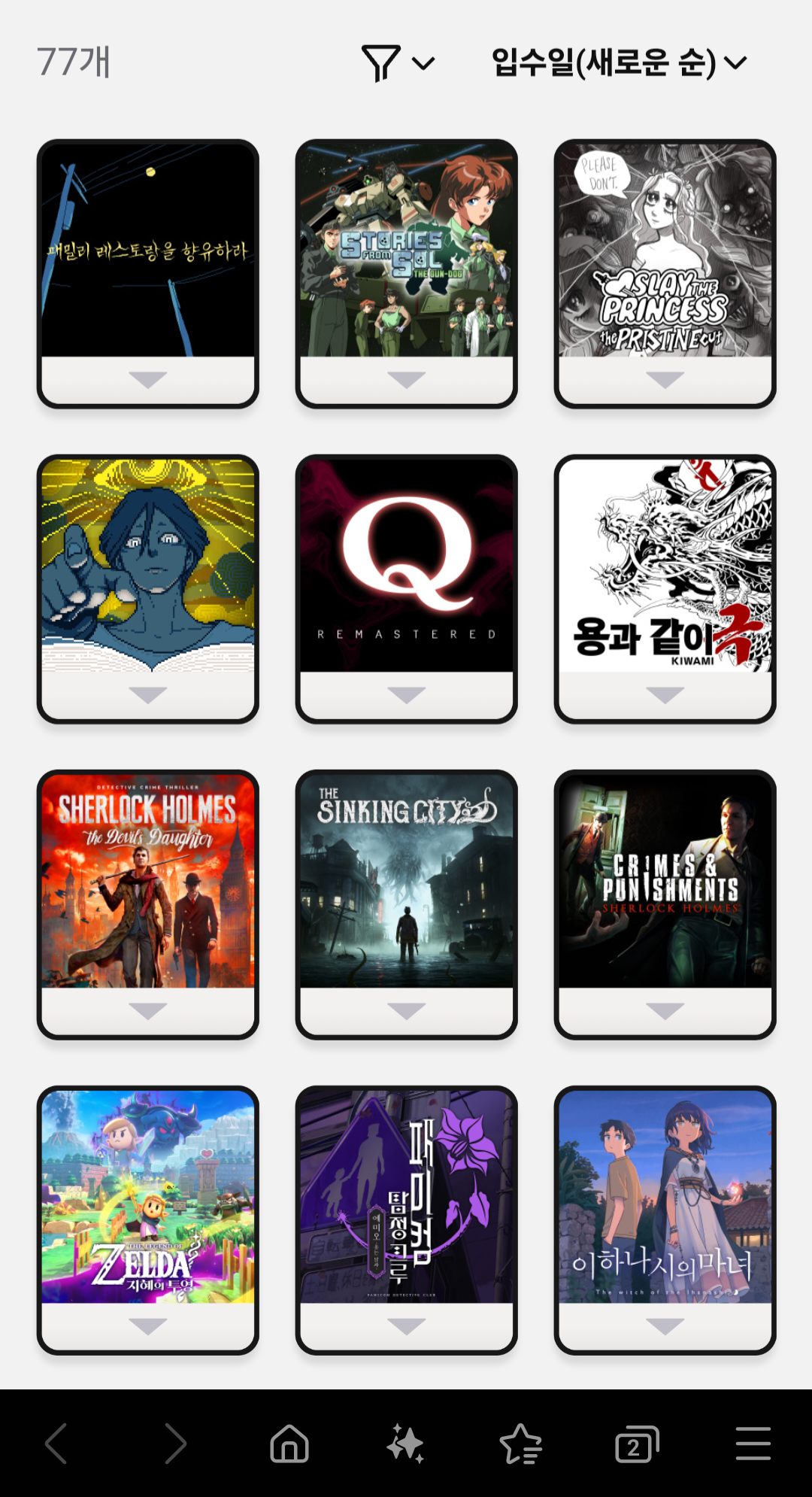Image resolution: width=812 pixels, height=1497 pixels.
Task: Open The Sinking City game card
Action: 406,881
